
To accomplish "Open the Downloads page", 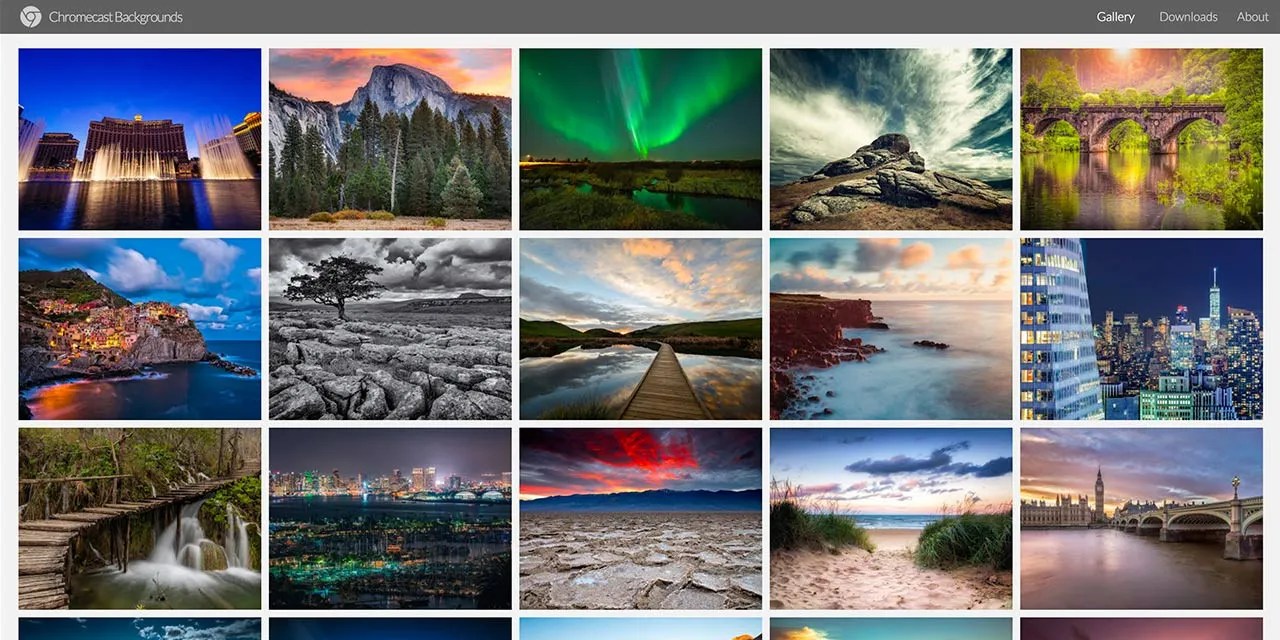I will point(1188,17).
